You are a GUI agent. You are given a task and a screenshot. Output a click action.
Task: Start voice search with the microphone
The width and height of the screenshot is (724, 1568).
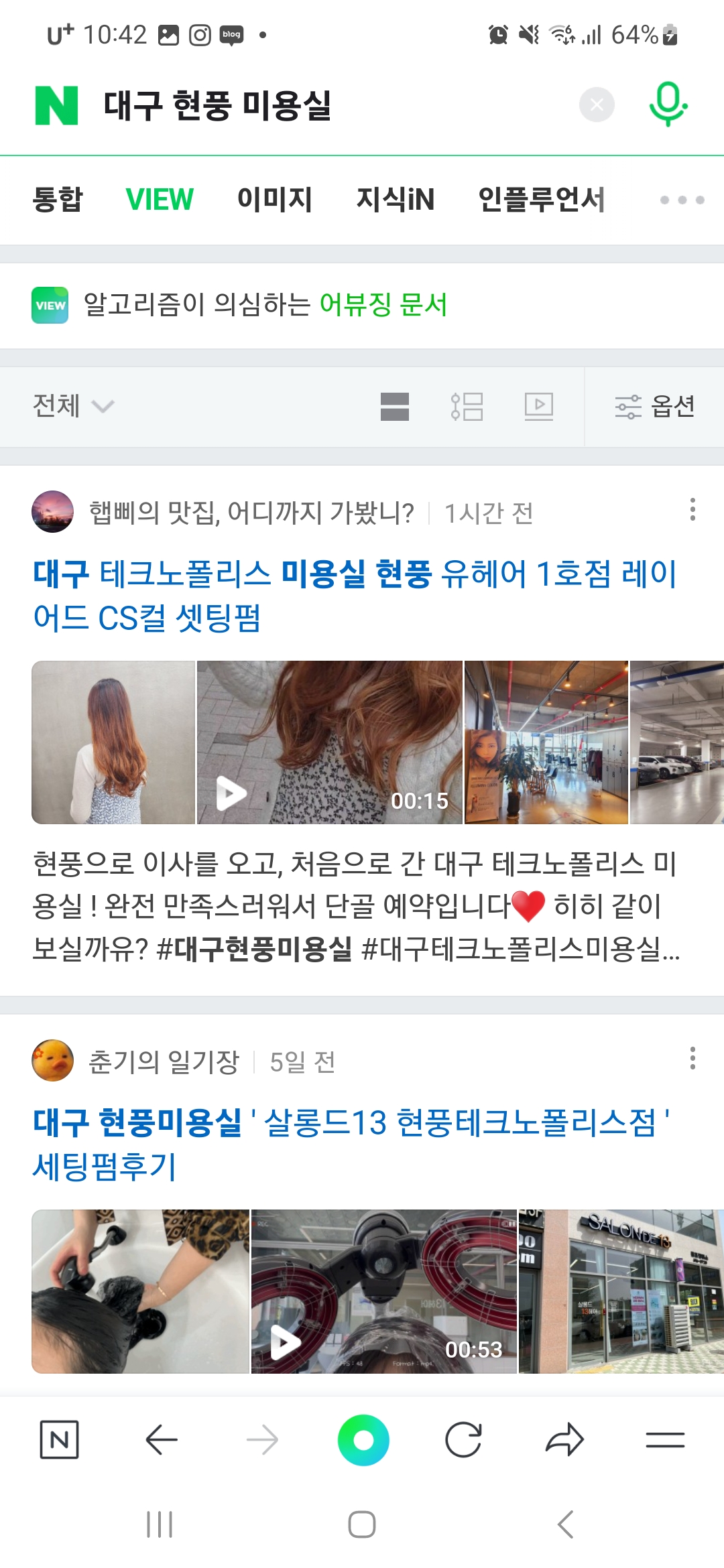[x=668, y=104]
